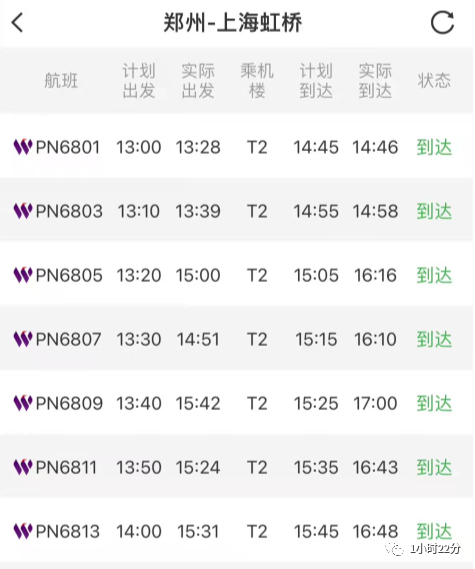Open the PN6809 flight entry
This screenshot has width=475, height=569.
pos(237,402)
